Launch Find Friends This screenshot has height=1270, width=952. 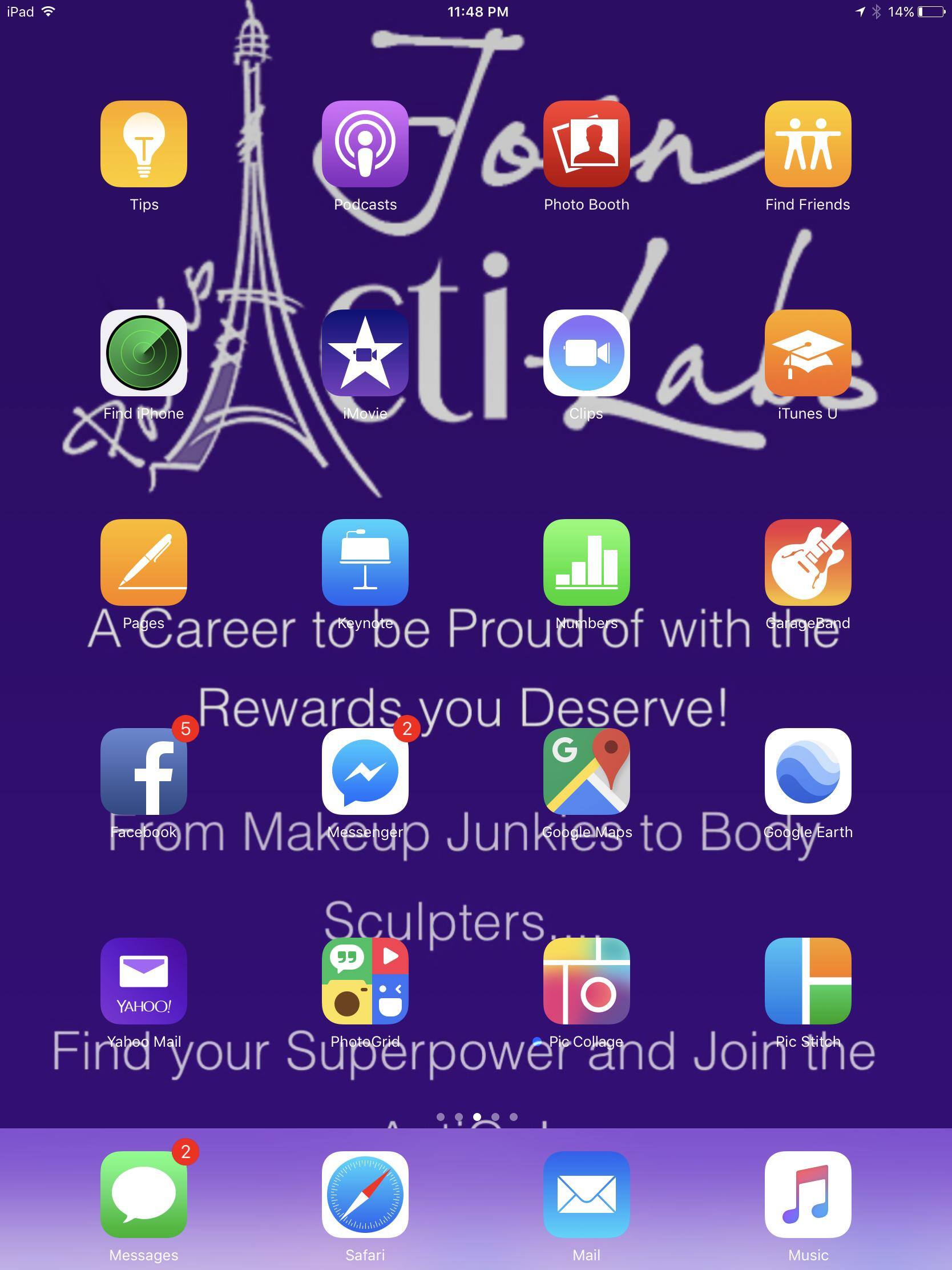tap(808, 144)
